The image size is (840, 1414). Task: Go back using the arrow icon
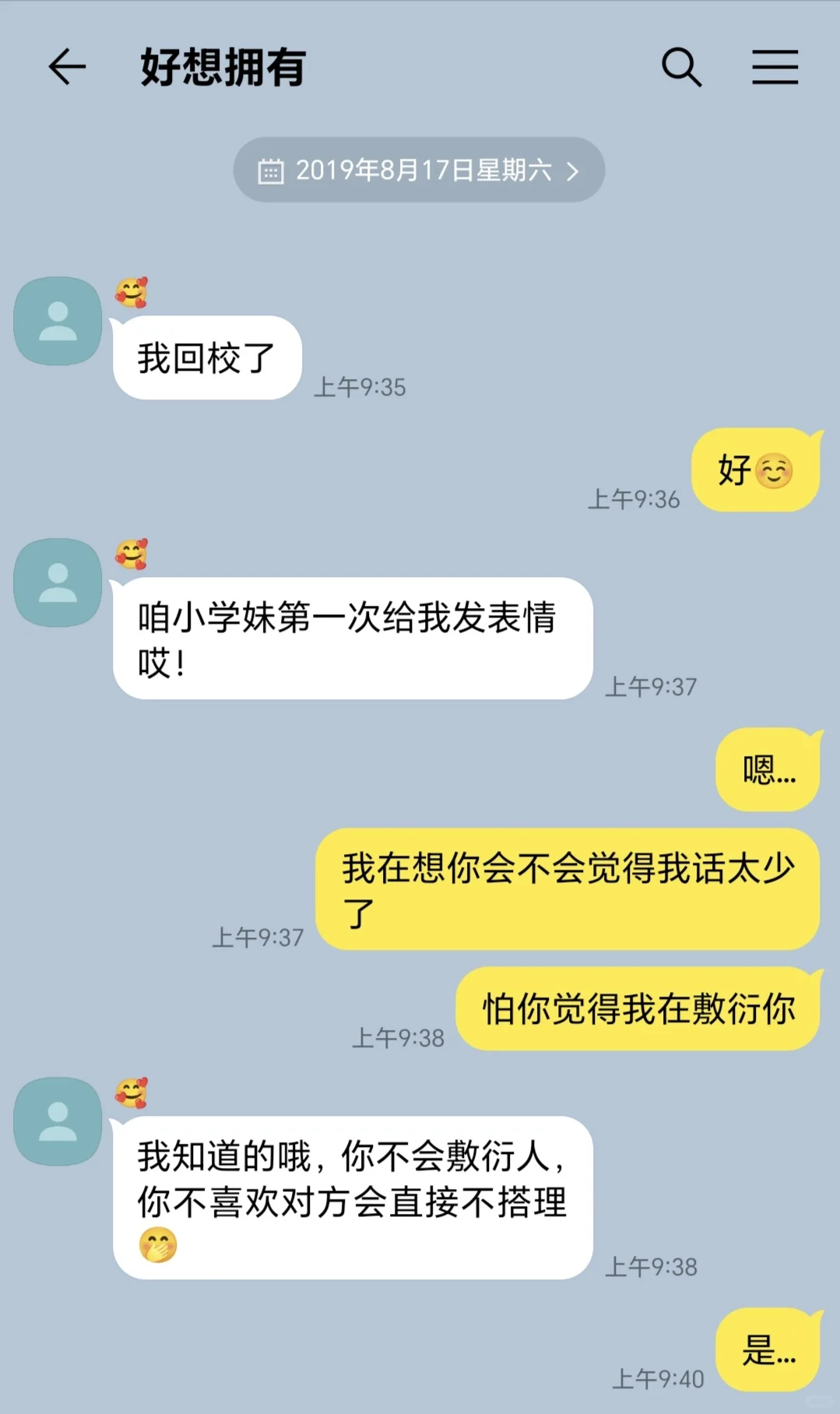point(67,67)
